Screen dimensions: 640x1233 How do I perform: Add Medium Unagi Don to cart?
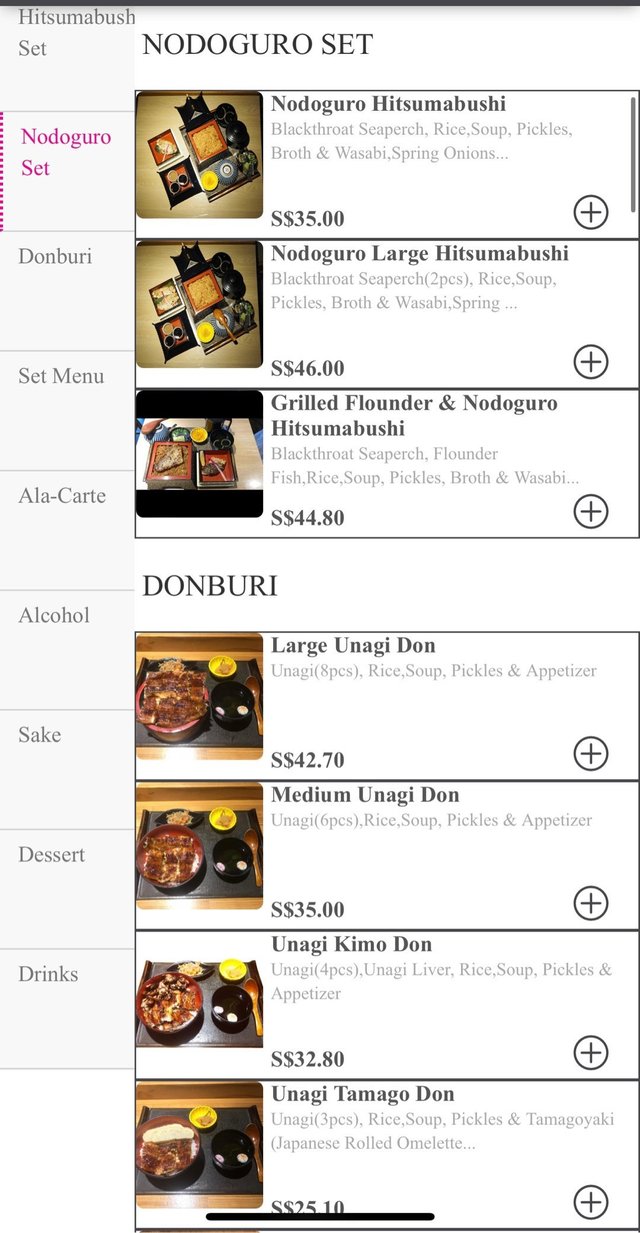point(591,903)
